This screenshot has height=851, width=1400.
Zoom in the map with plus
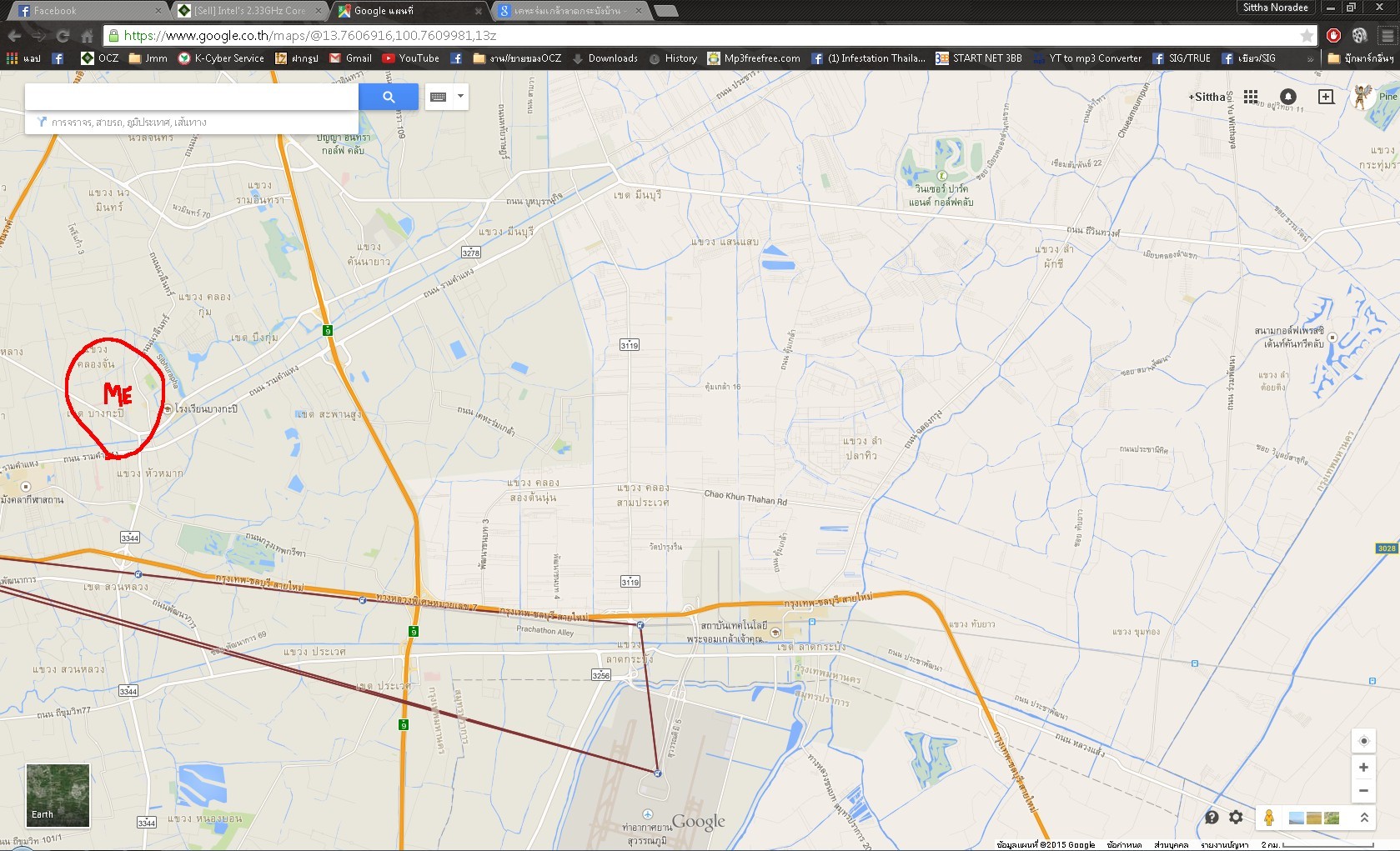[x=1363, y=768]
